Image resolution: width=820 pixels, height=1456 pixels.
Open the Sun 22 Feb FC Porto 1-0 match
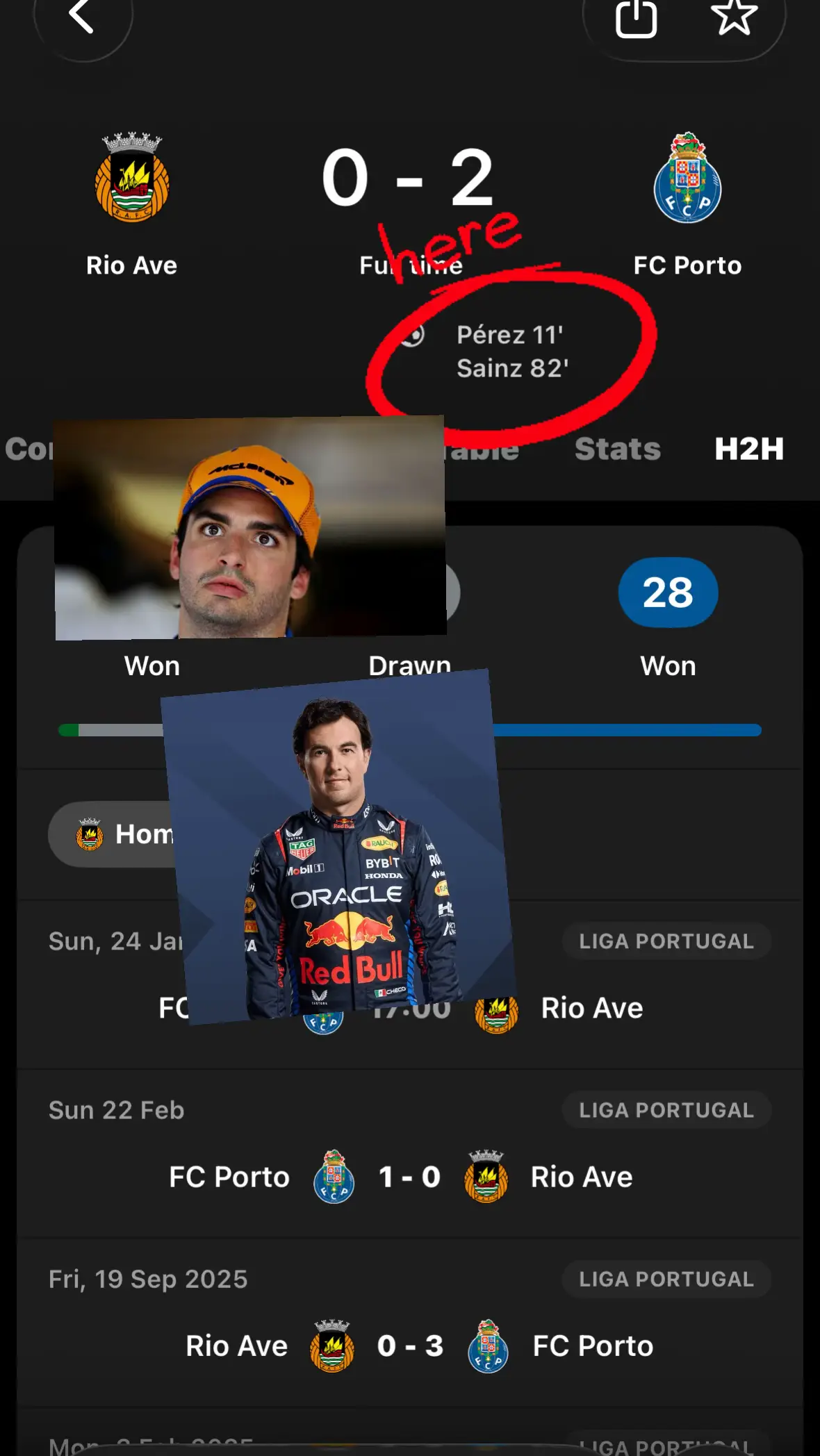[410, 1154]
